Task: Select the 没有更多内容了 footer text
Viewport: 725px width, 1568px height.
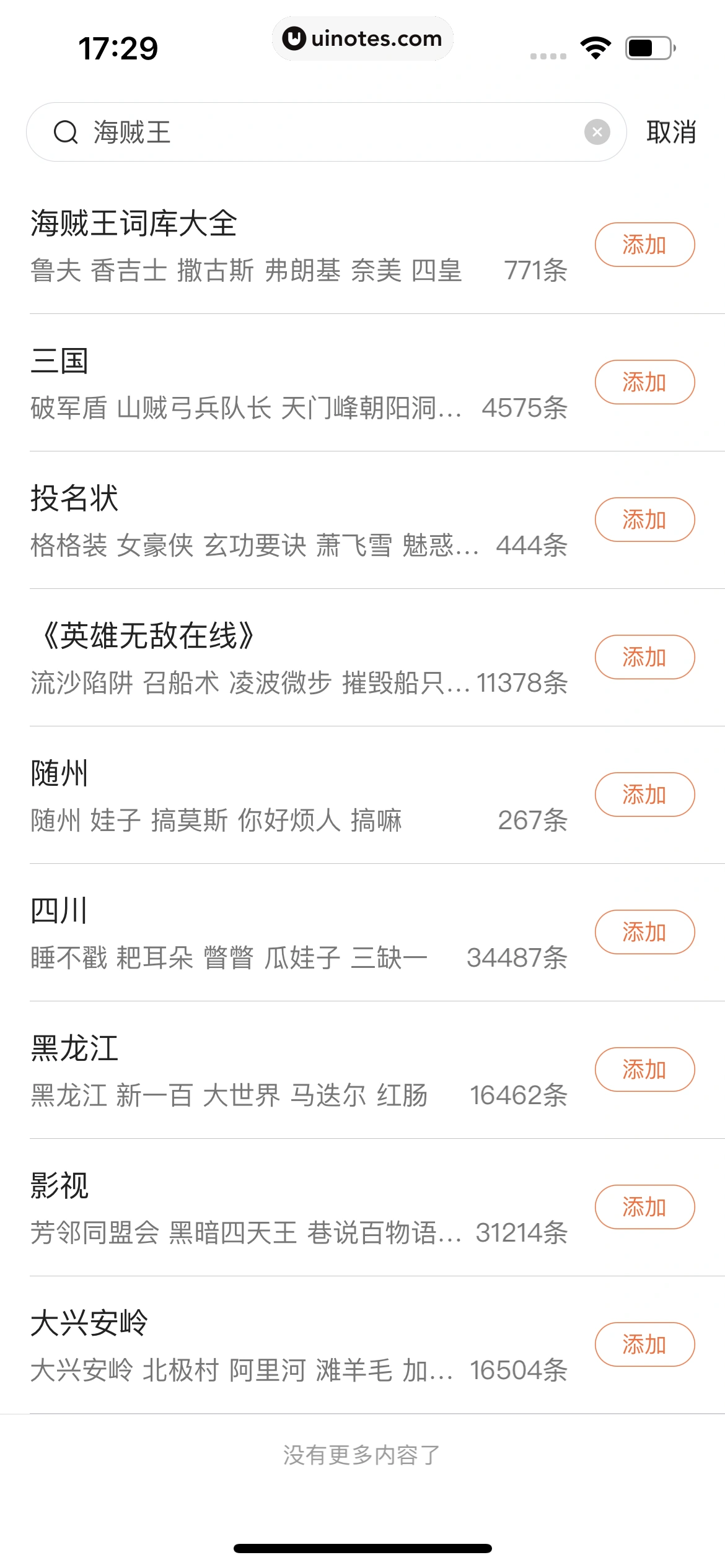Action: coord(362,1452)
